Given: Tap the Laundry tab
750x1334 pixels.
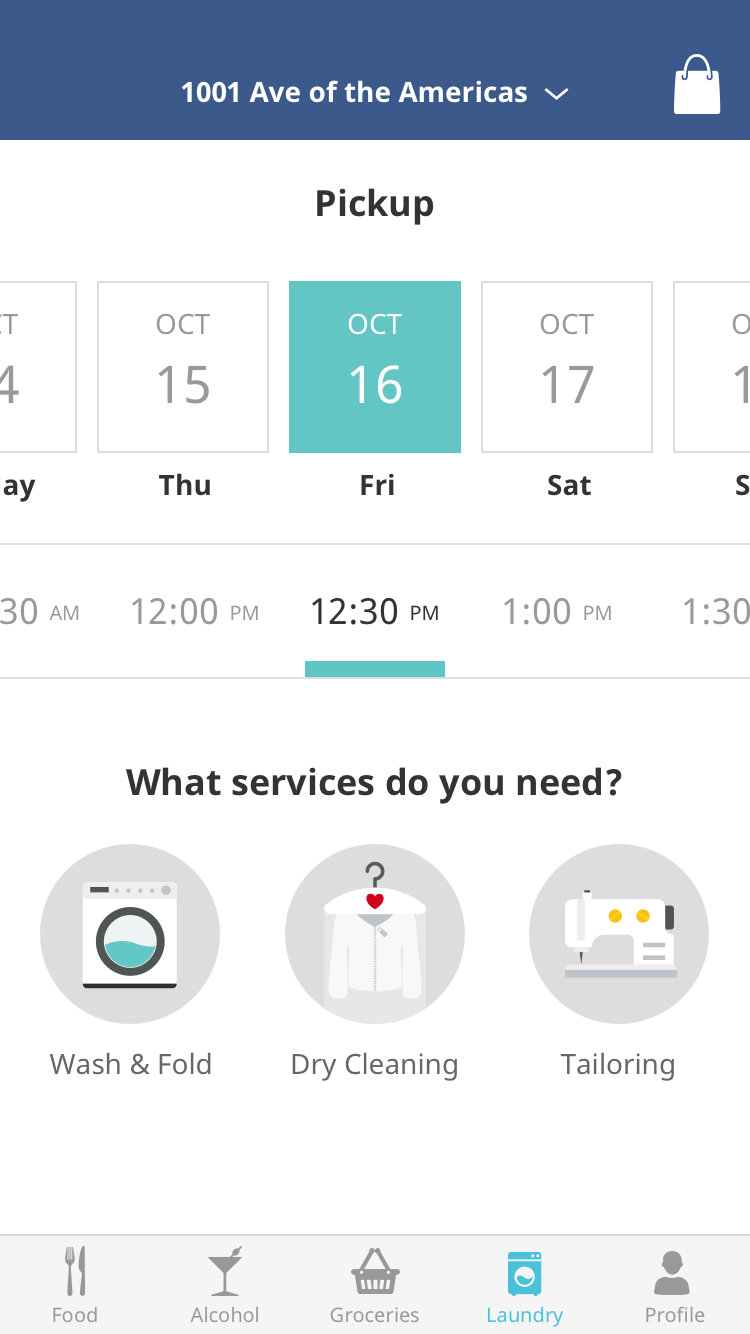Looking at the screenshot, I should click(x=525, y=1285).
